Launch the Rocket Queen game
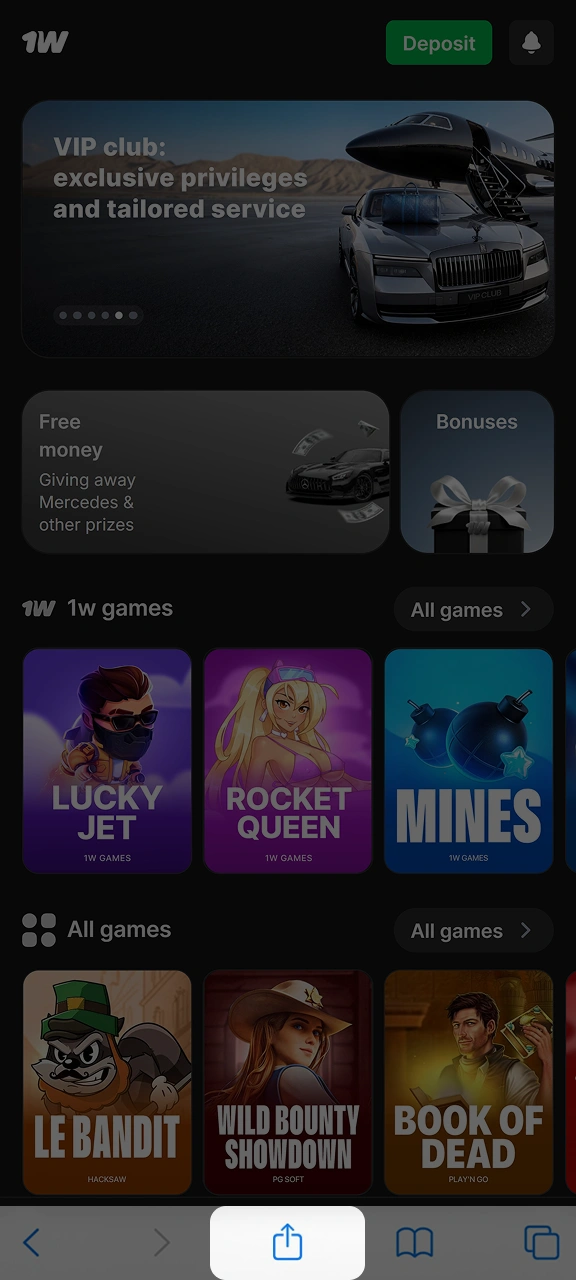The height and width of the screenshot is (1280, 576). tap(288, 761)
